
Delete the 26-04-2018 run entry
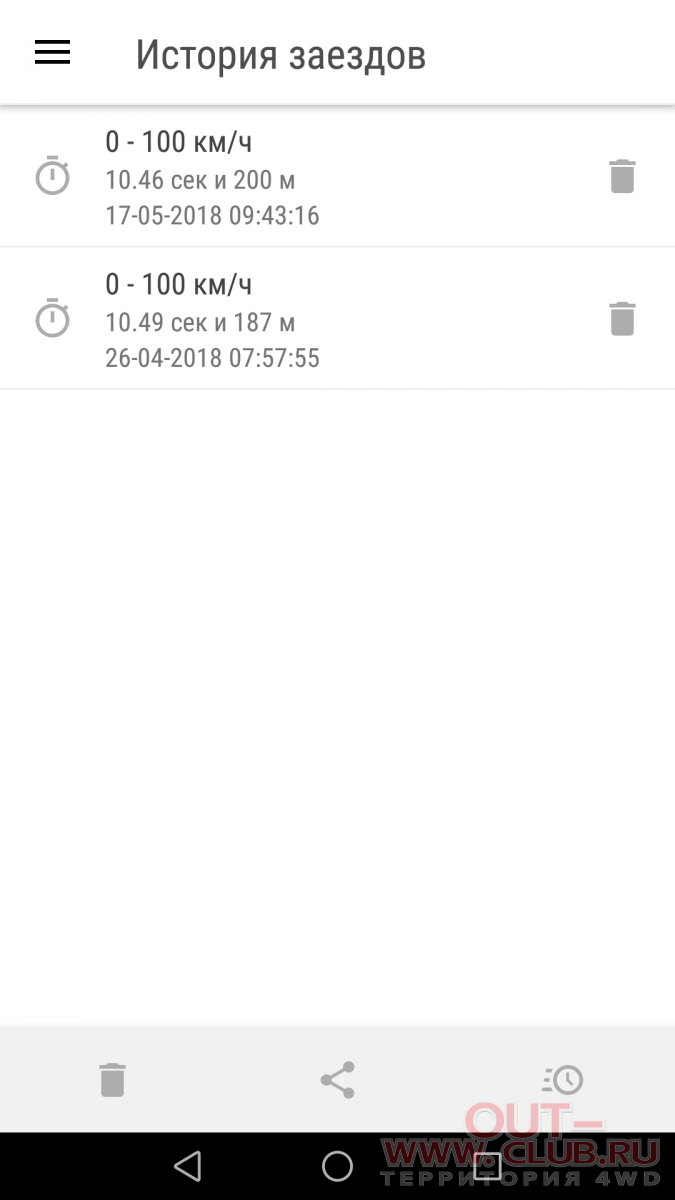point(622,318)
